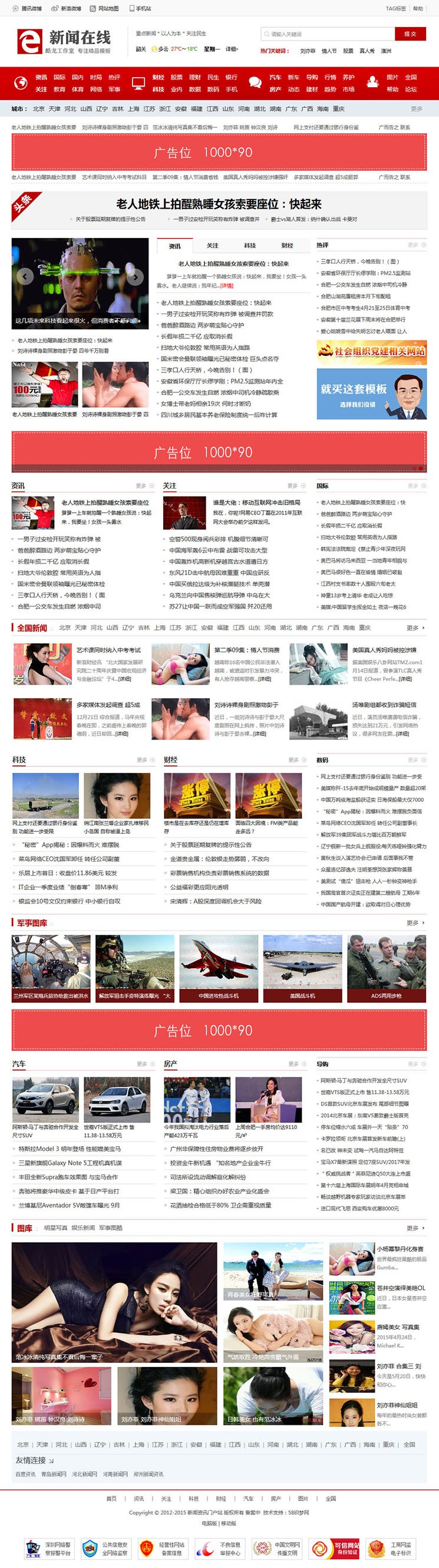439x1568 pixels.
Task: Open 汽车 in the red navigation bar
Action: (x=275, y=77)
